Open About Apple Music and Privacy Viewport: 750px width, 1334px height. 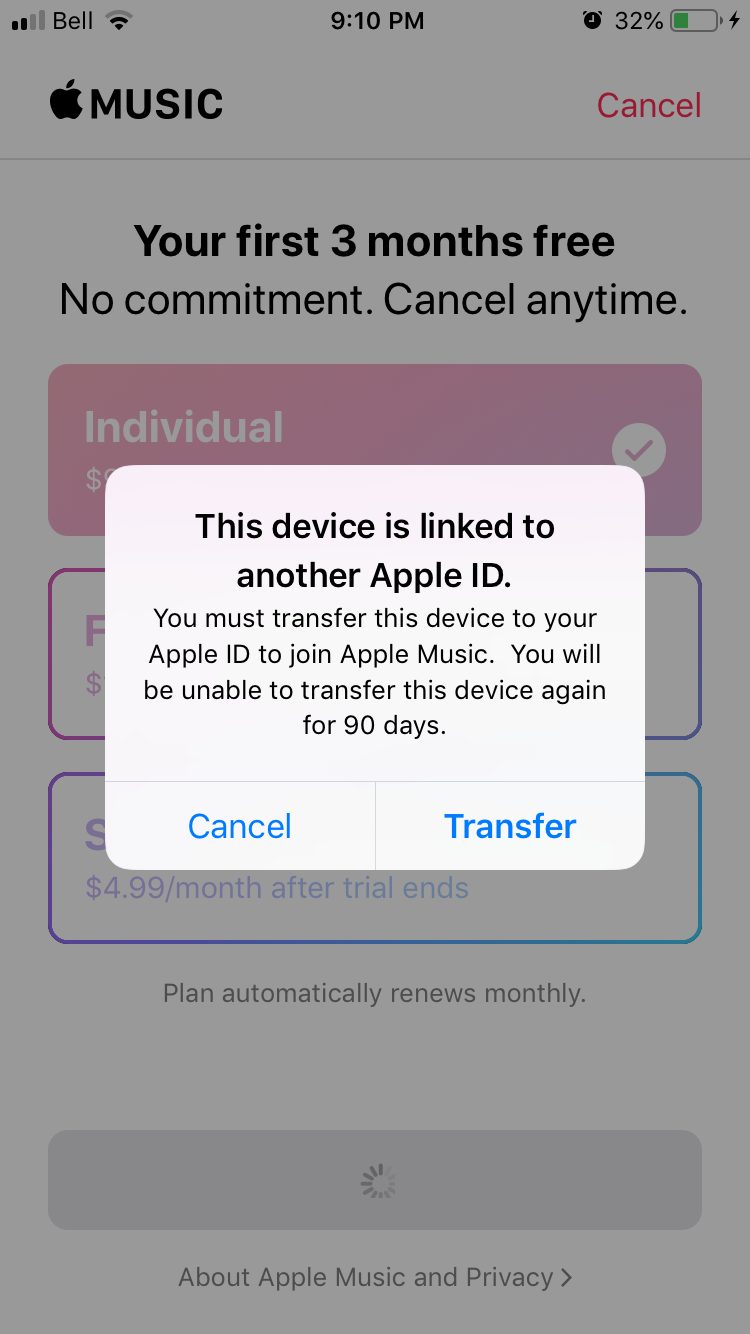click(375, 1277)
